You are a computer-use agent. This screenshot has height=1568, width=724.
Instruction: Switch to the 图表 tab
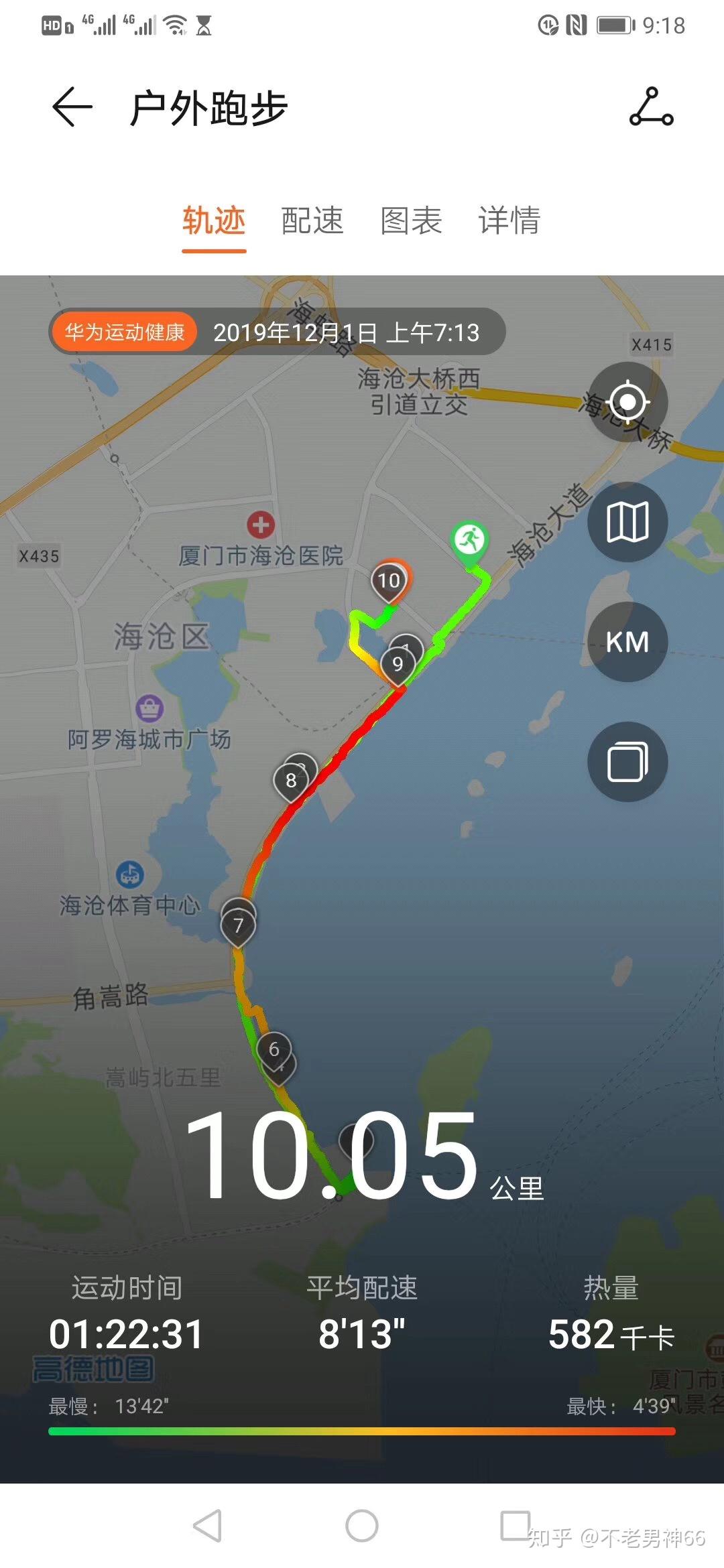pos(411,220)
